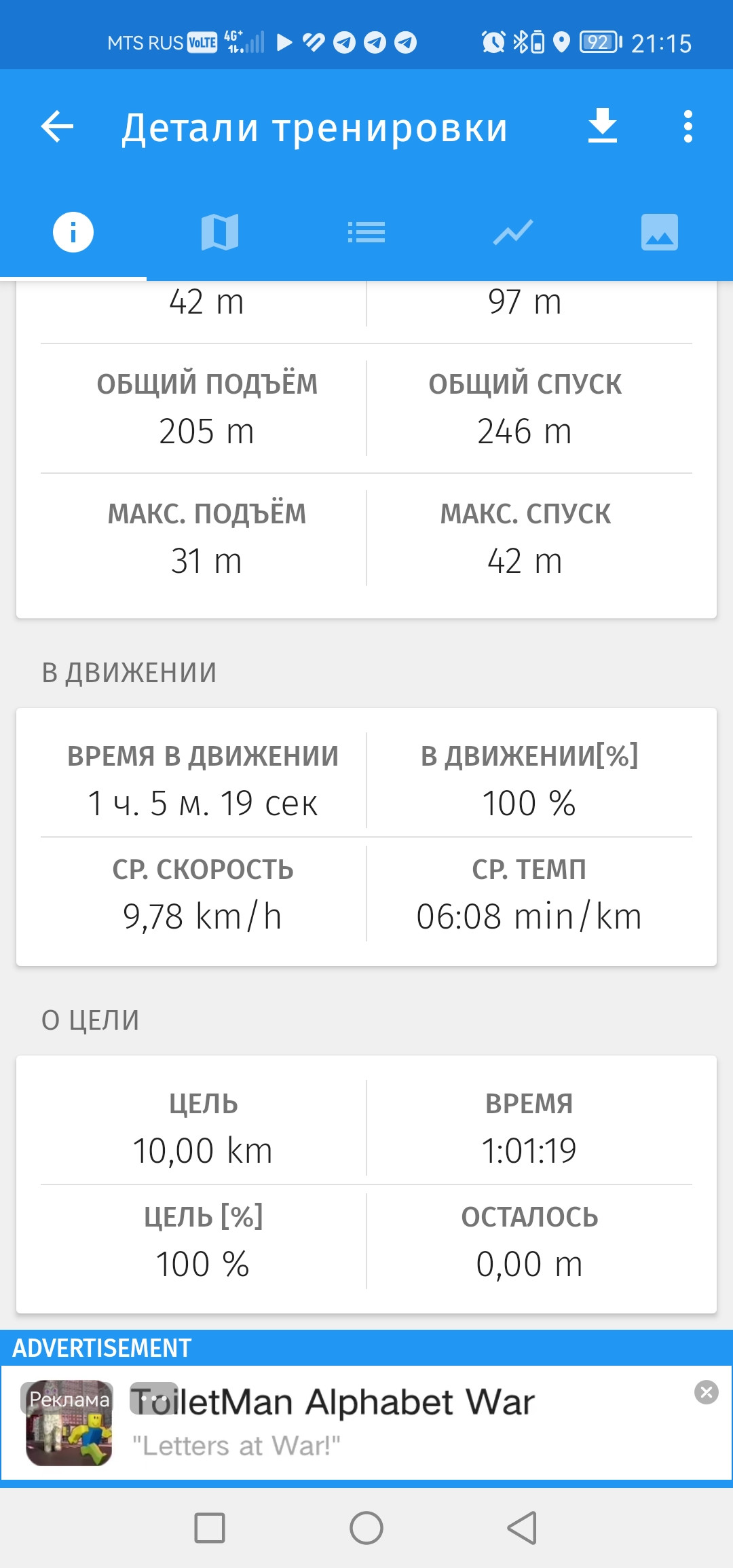Open recent apps via the square button
Screen dimensions: 733x1568
[210, 1528]
